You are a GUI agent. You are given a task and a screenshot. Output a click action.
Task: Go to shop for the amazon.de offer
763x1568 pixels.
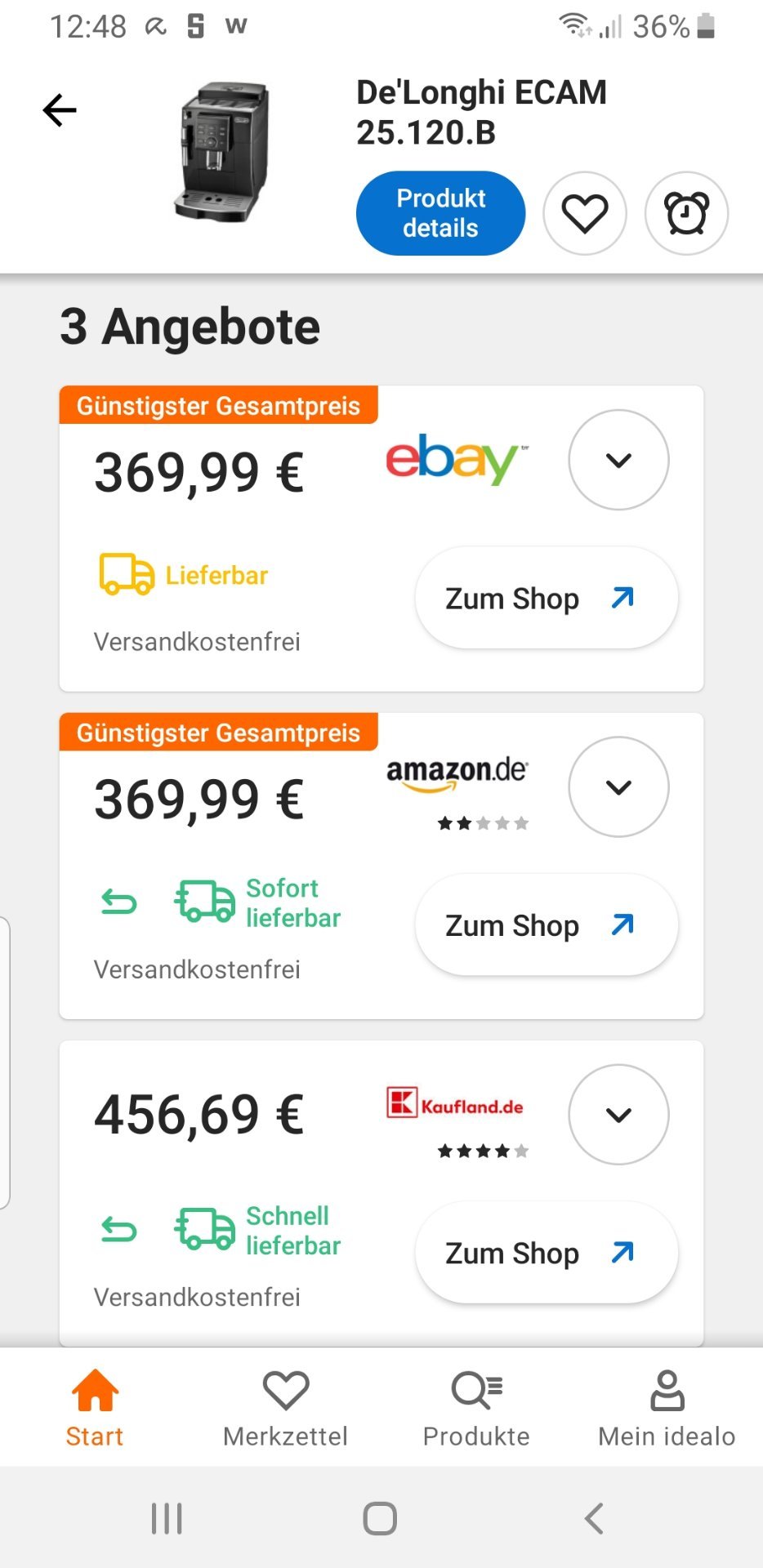(547, 925)
